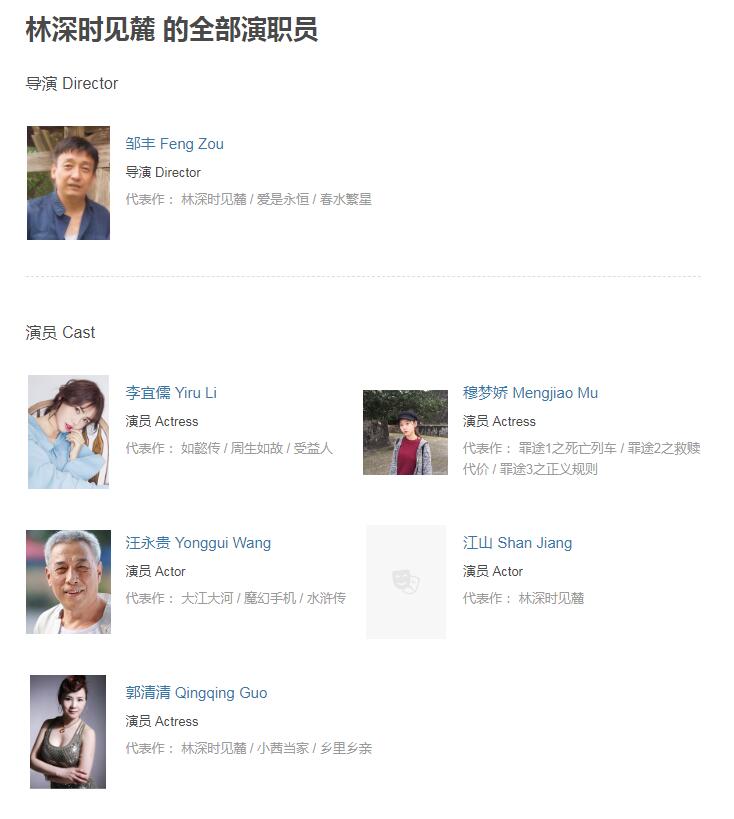
Task: Open Yiru Li's name link
Action: click(171, 393)
